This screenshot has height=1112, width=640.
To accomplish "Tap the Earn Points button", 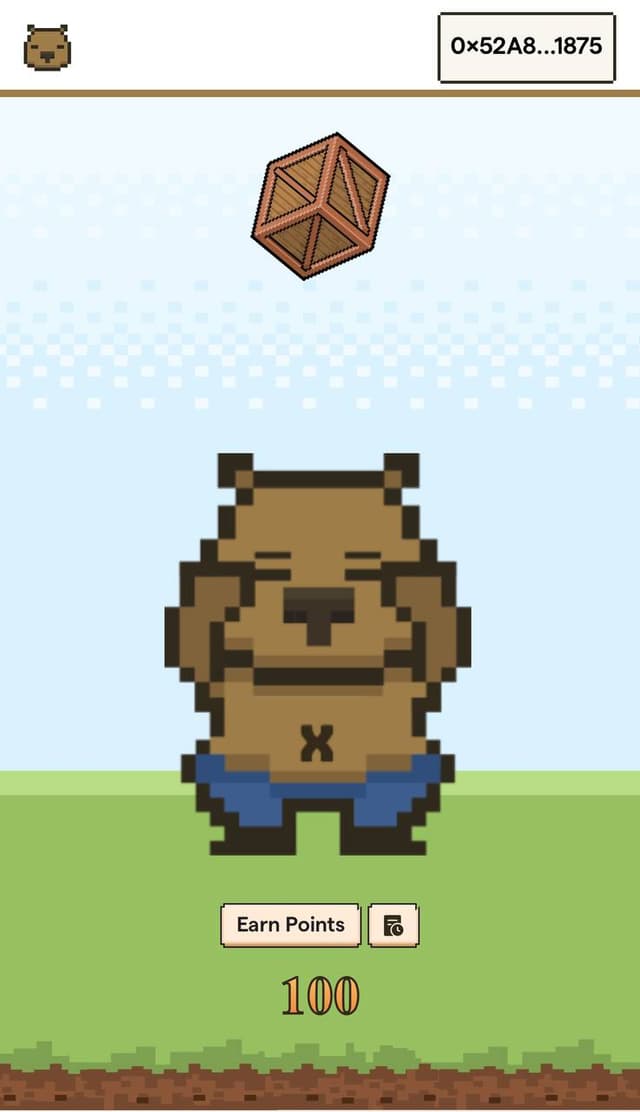I will point(290,925).
